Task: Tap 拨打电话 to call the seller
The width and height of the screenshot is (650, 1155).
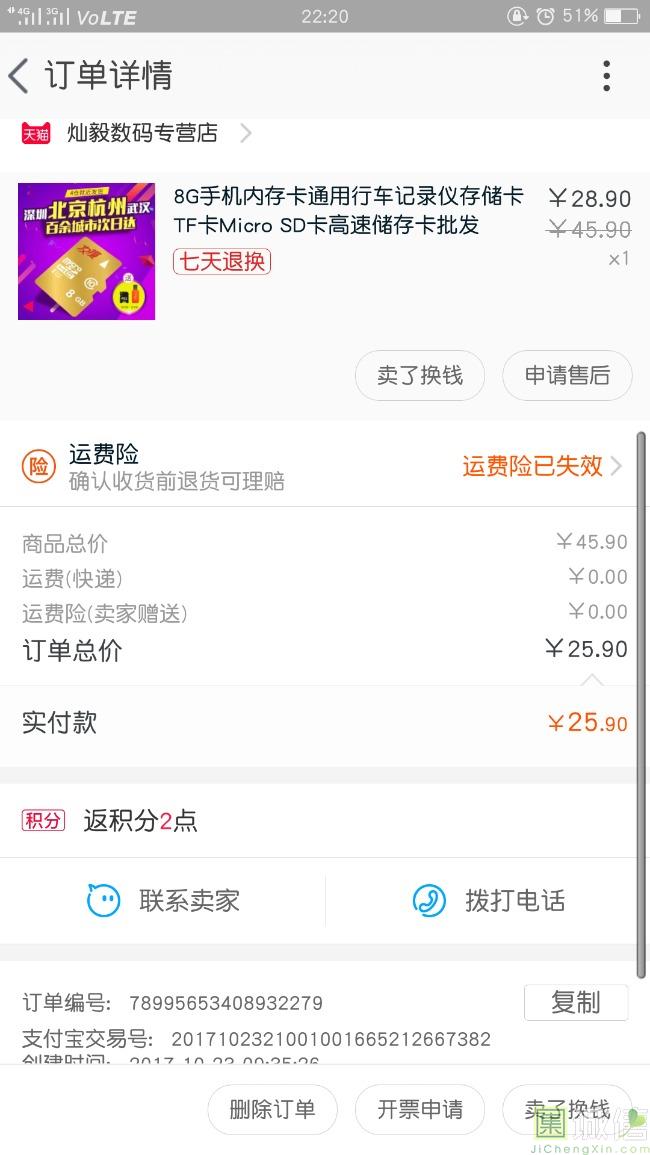Action: coord(488,900)
